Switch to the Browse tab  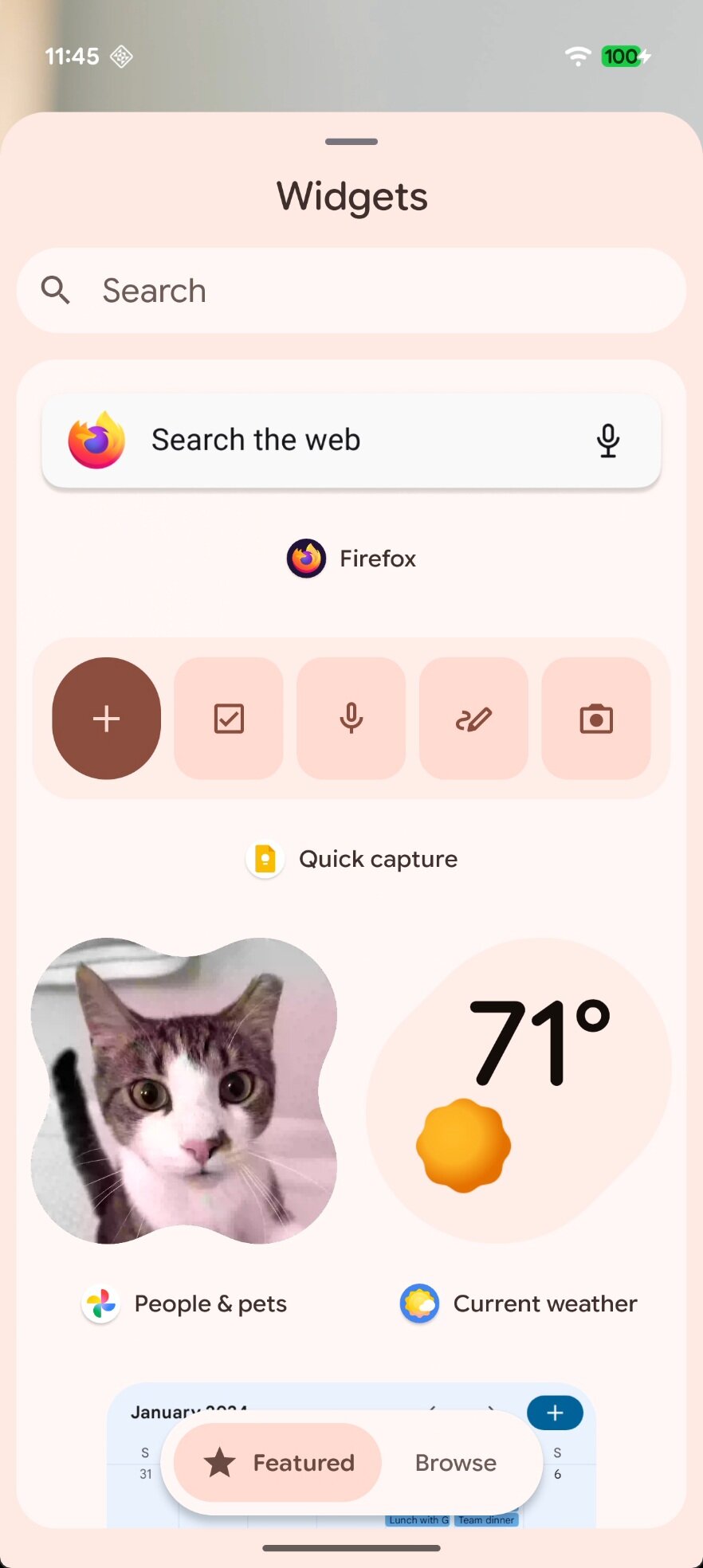[455, 1463]
